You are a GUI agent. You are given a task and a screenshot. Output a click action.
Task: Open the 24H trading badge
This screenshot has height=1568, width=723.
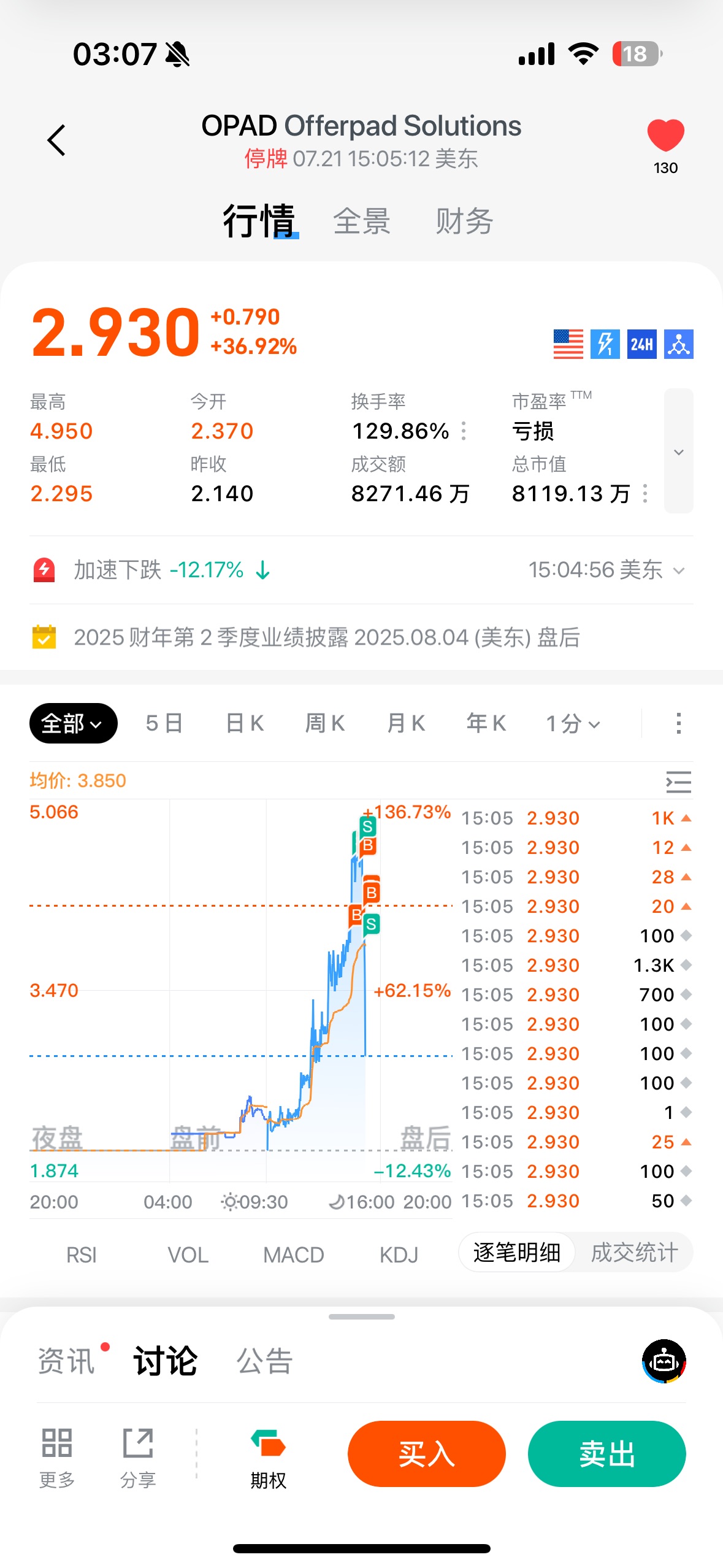pyautogui.click(x=641, y=344)
